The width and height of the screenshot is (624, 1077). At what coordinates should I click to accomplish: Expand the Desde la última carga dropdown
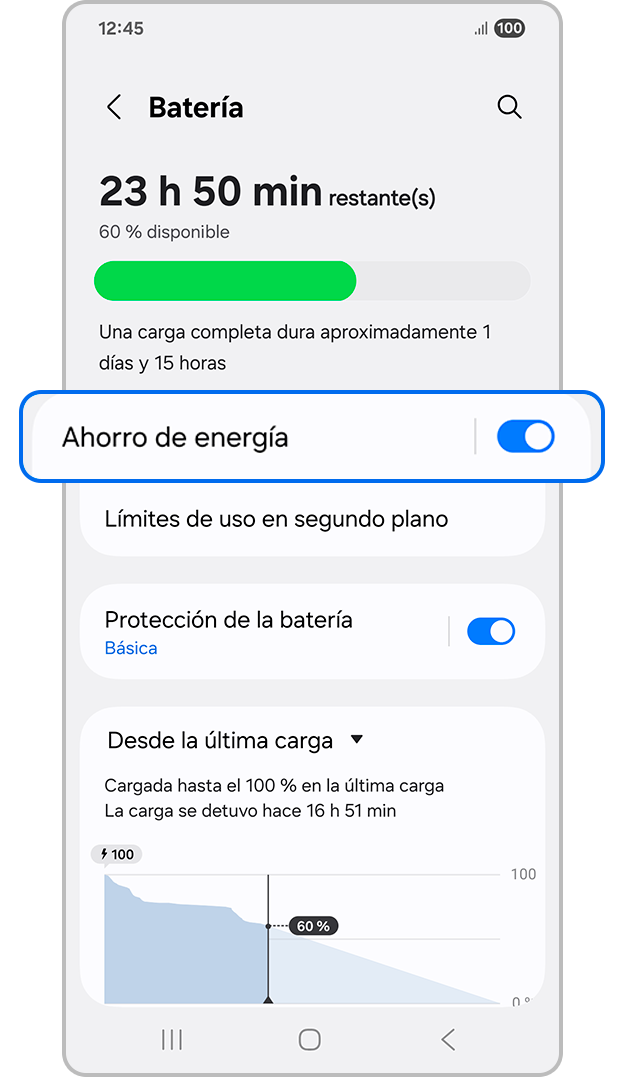click(235, 741)
